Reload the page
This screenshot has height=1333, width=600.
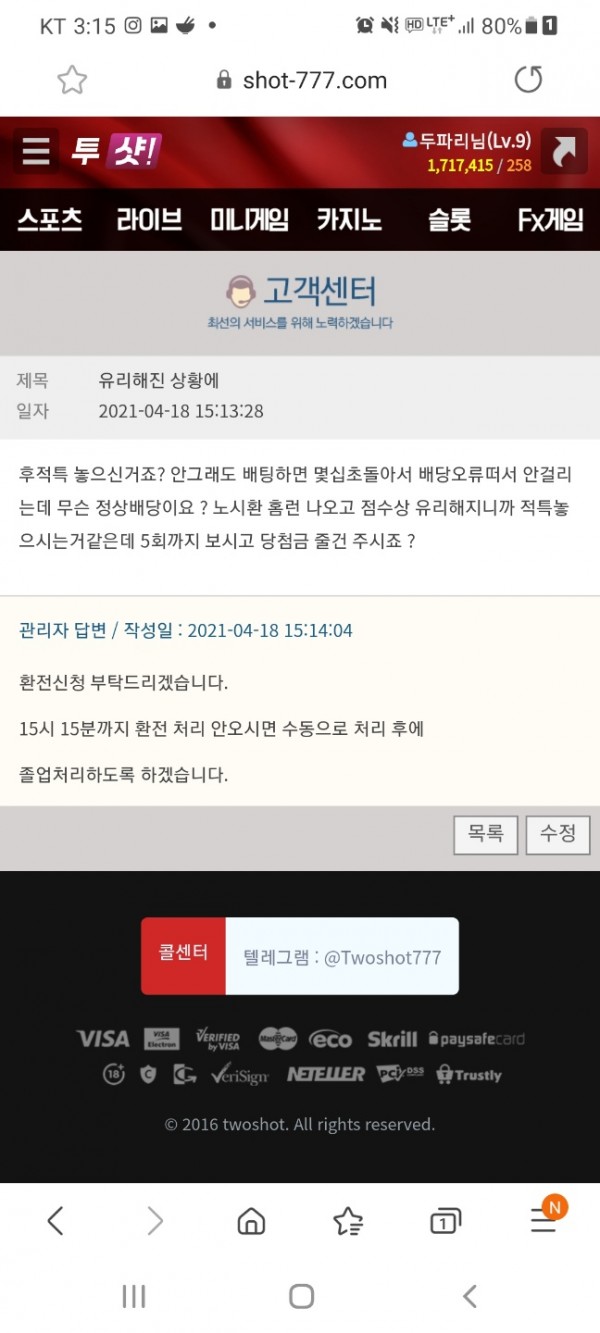(528, 80)
